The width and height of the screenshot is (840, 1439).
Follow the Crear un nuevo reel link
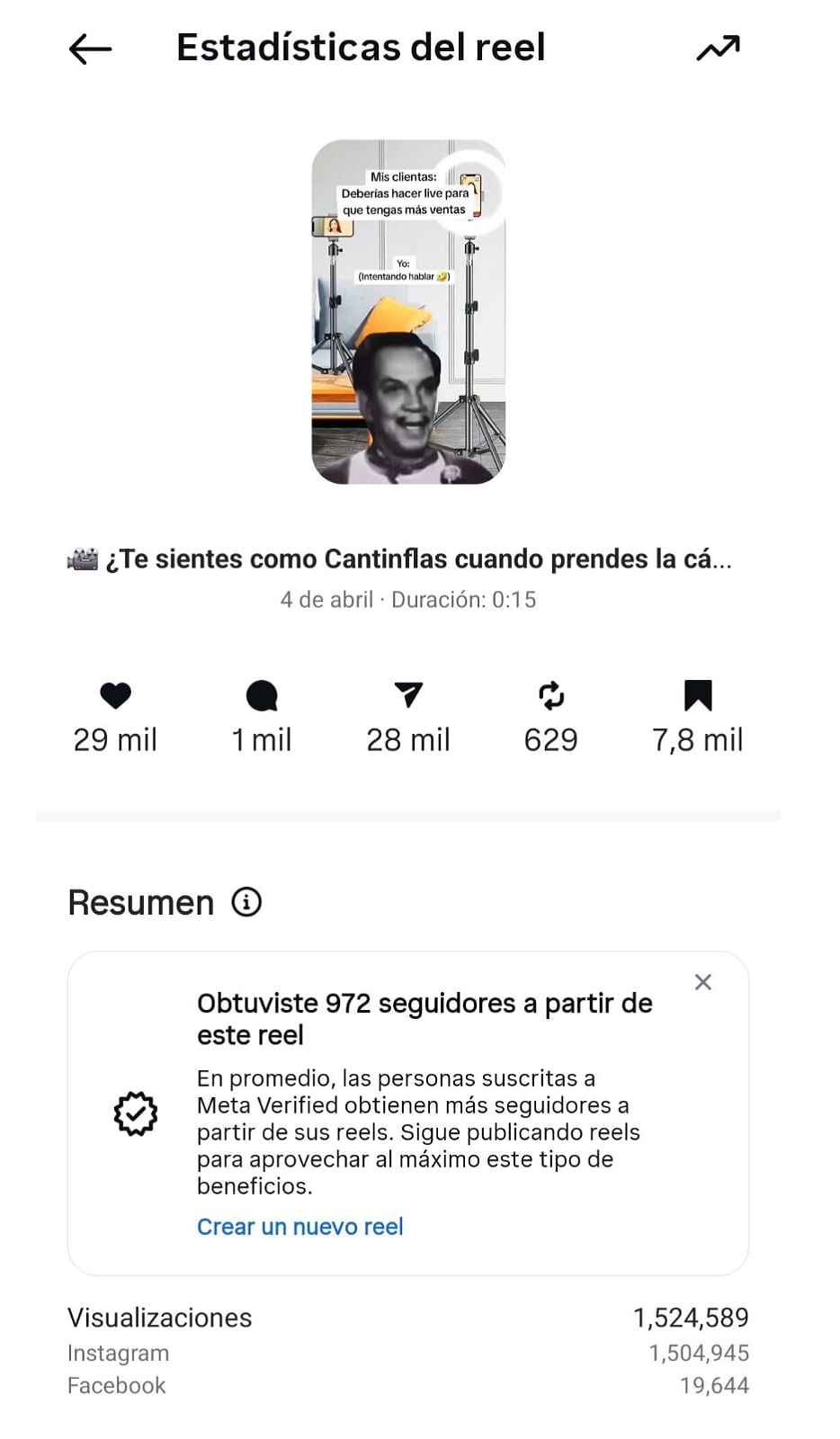click(299, 1227)
